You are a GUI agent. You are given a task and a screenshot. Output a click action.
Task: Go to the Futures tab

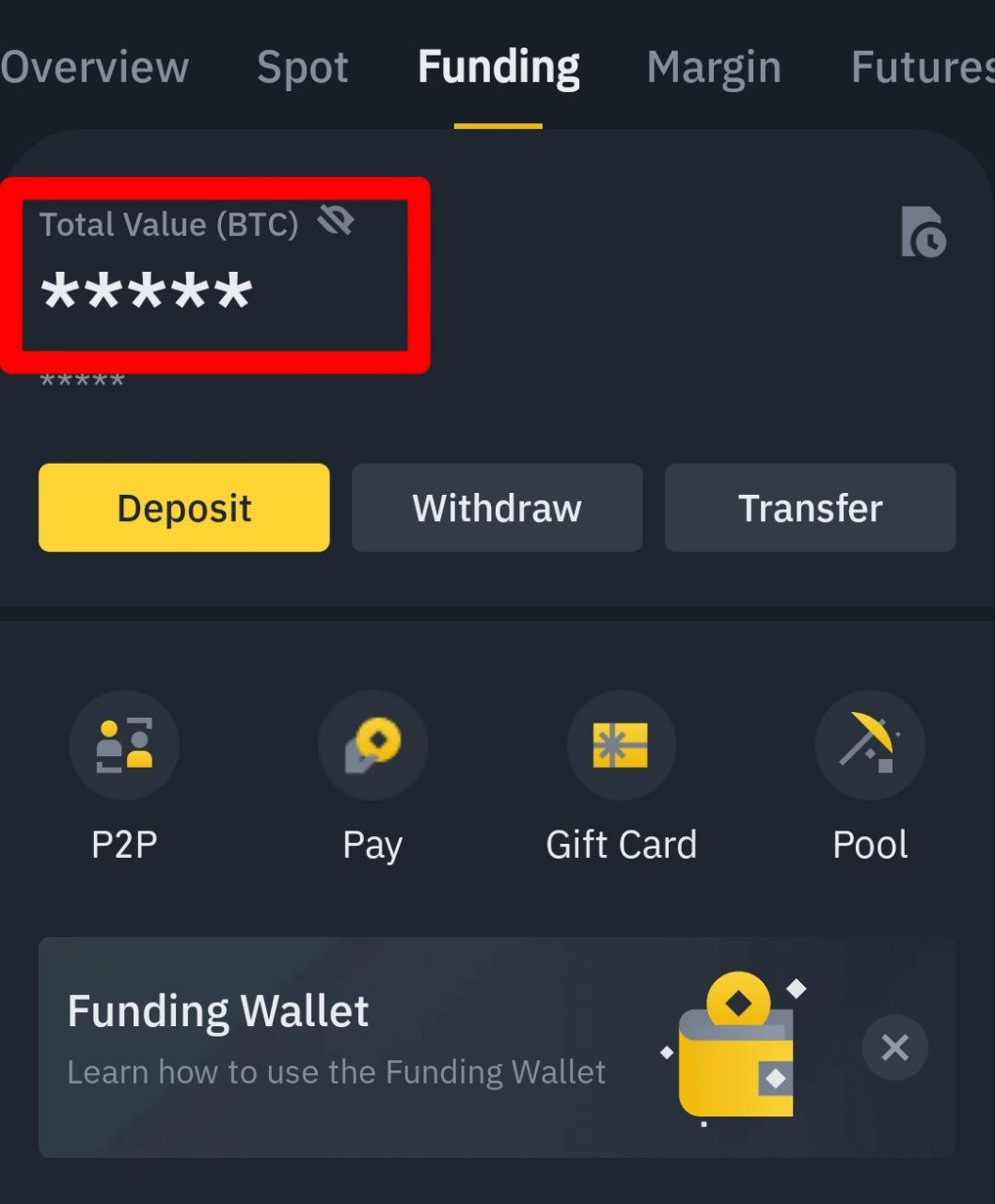coord(922,68)
